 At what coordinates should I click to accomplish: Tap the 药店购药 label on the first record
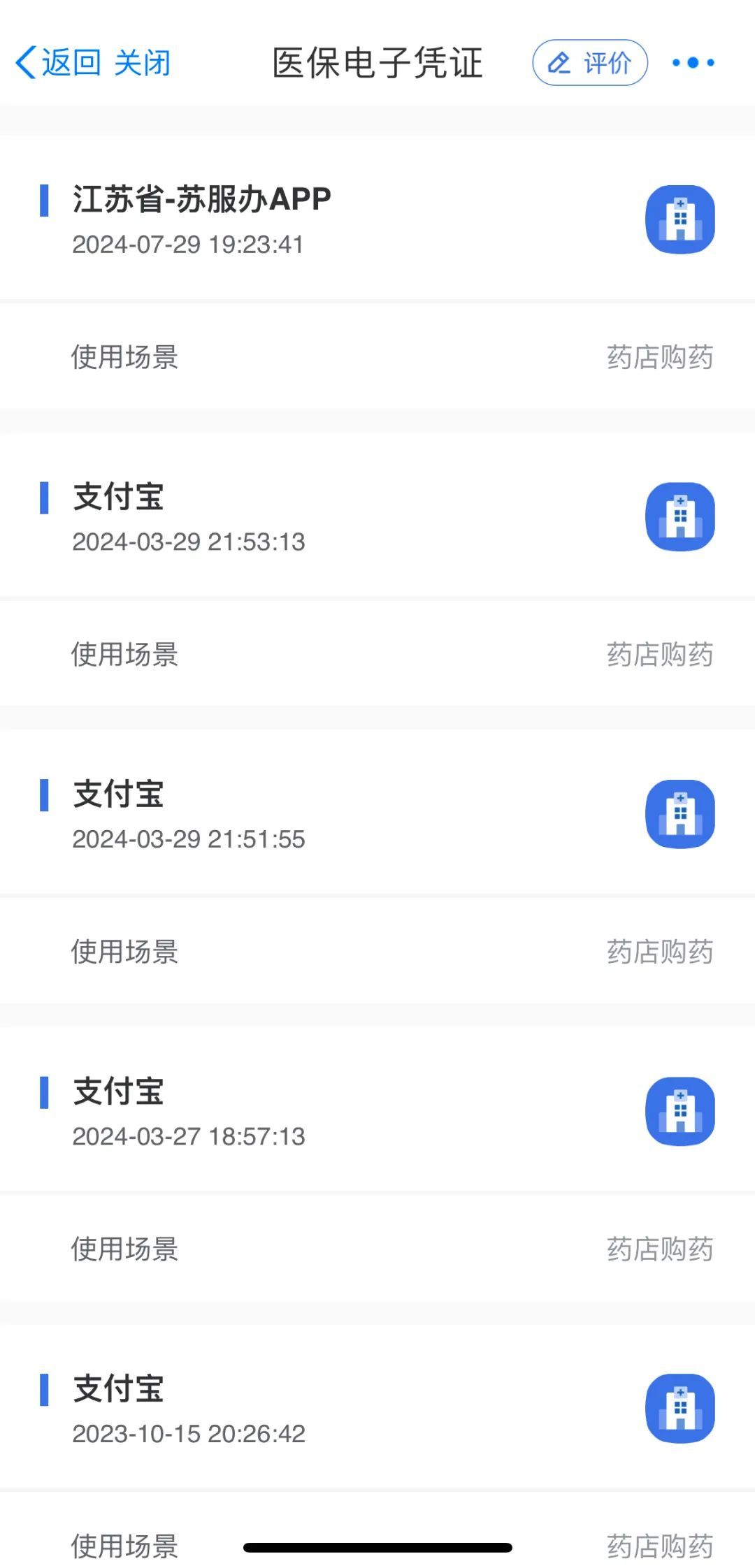pyautogui.click(x=660, y=358)
